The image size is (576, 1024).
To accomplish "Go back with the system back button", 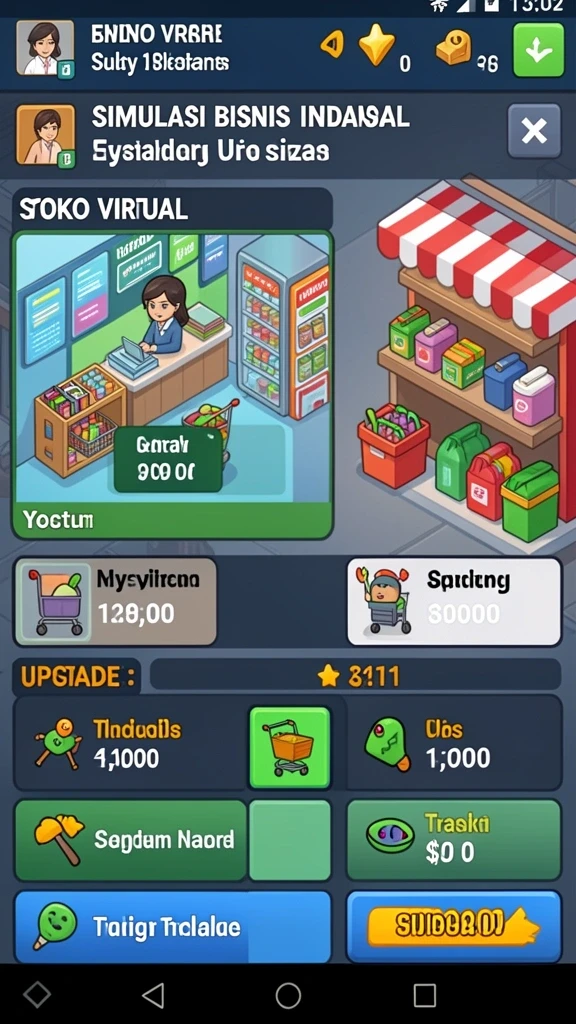I will coord(153,995).
